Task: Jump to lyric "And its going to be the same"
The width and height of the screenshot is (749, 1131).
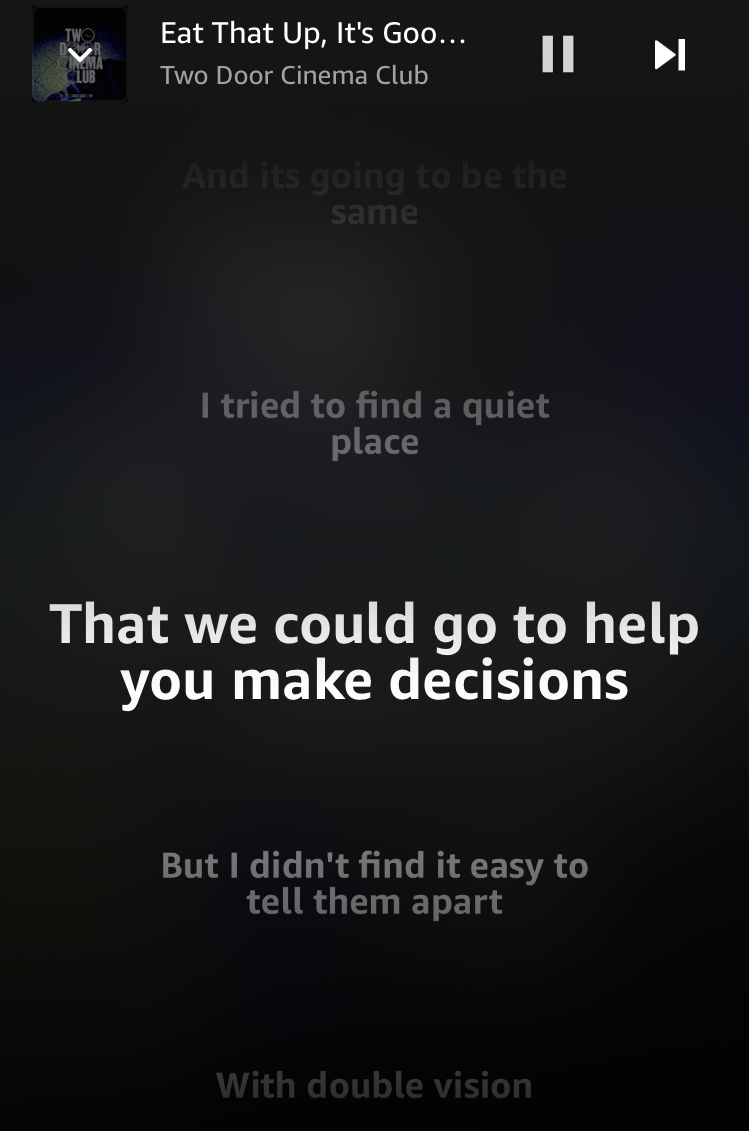Action: click(x=374, y=194)
